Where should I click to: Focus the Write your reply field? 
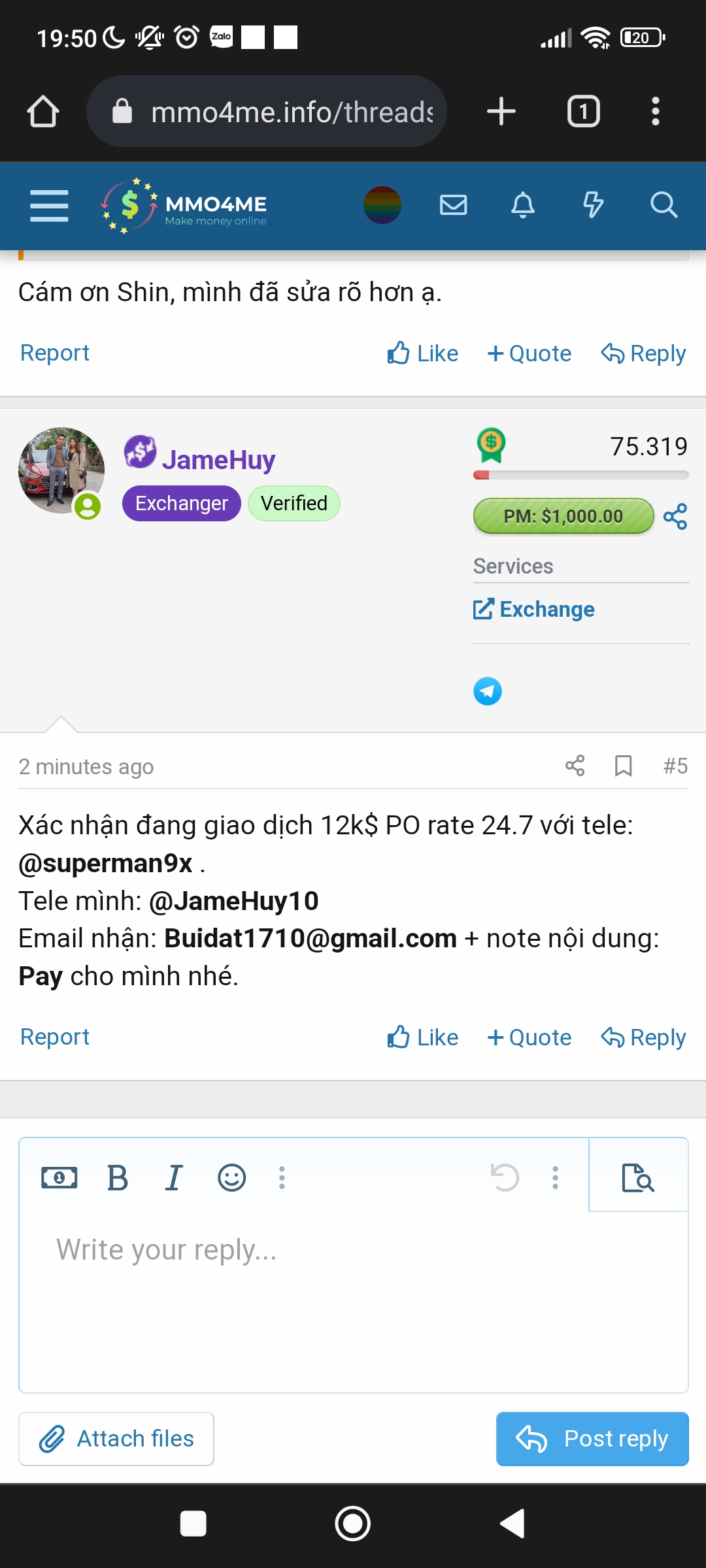point(353,1300)
